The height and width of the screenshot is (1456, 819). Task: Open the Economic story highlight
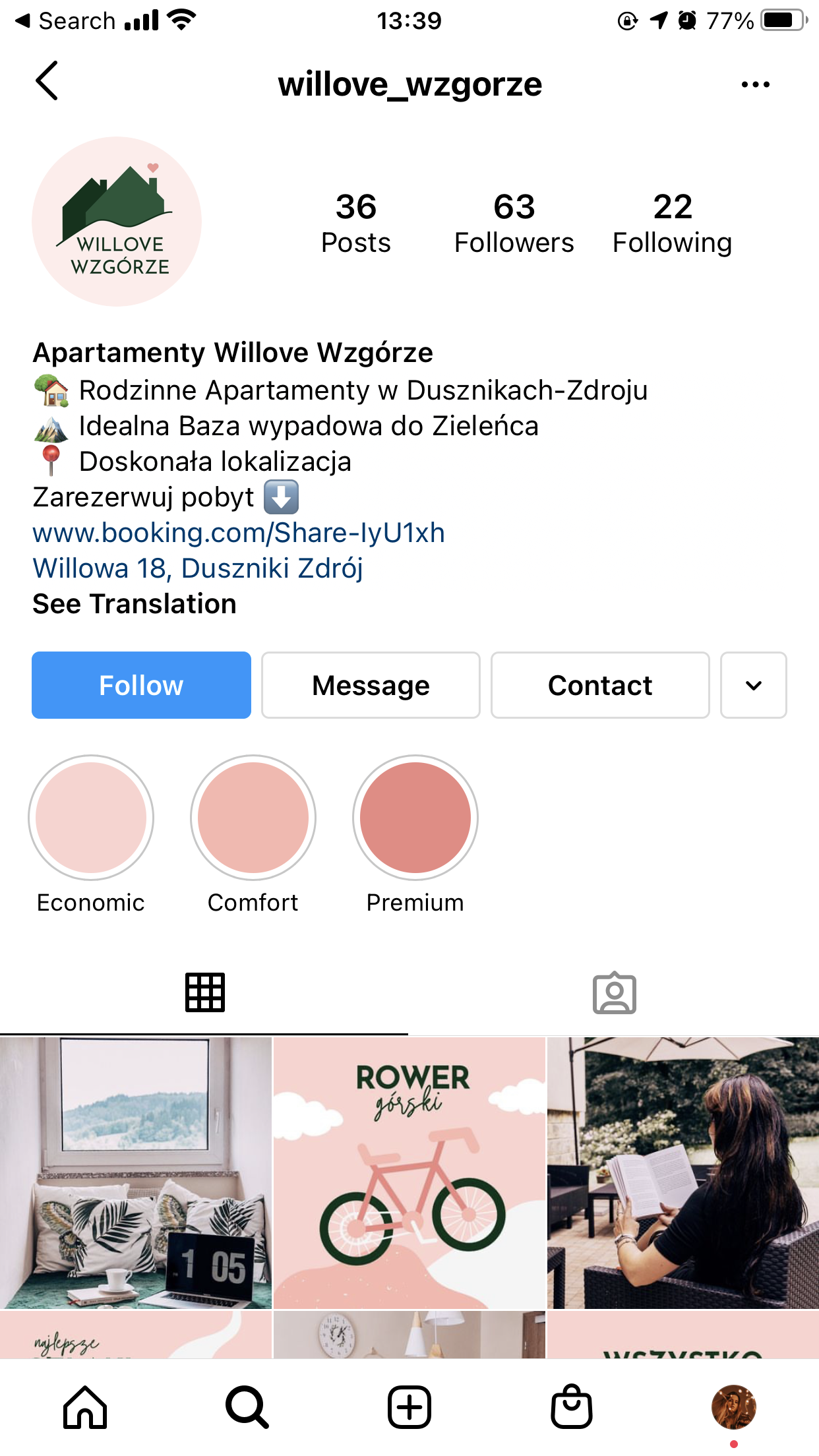pos(91,818)
